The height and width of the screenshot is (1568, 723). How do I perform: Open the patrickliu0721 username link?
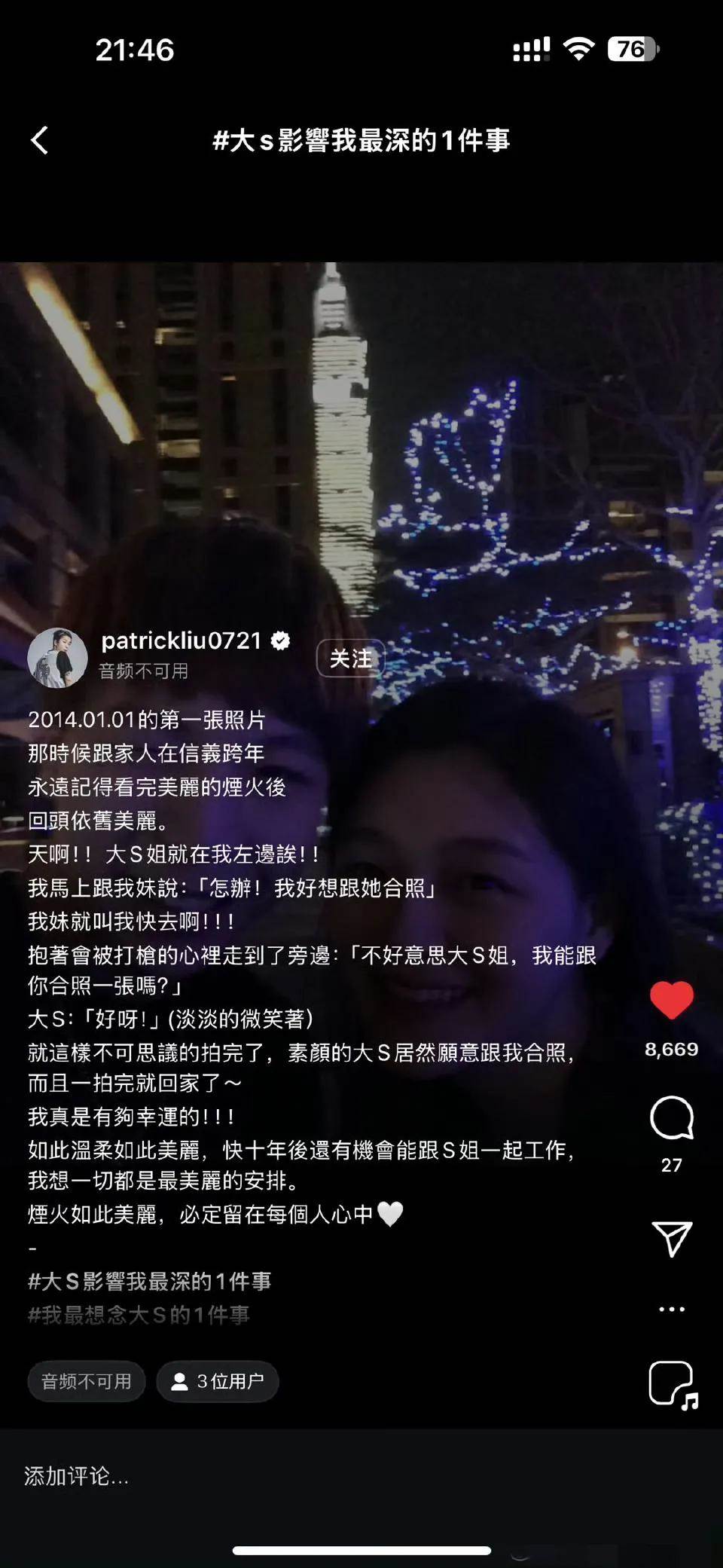point(182,640)
